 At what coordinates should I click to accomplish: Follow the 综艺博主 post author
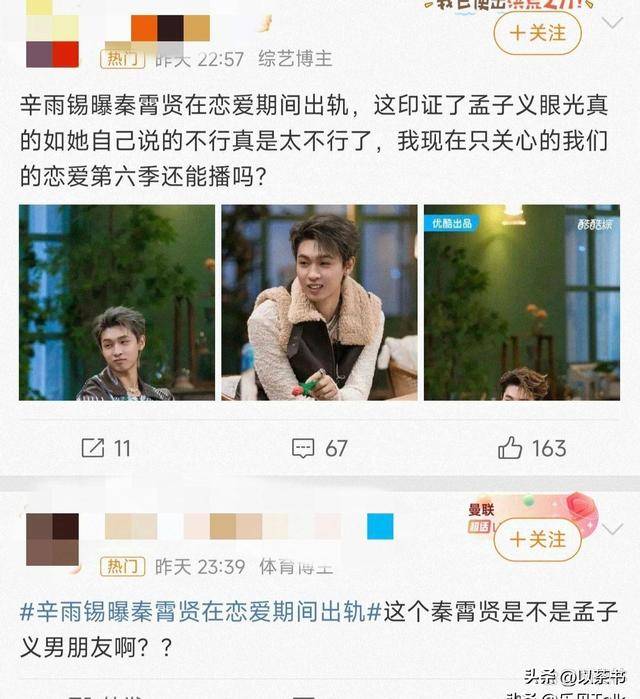537,33
